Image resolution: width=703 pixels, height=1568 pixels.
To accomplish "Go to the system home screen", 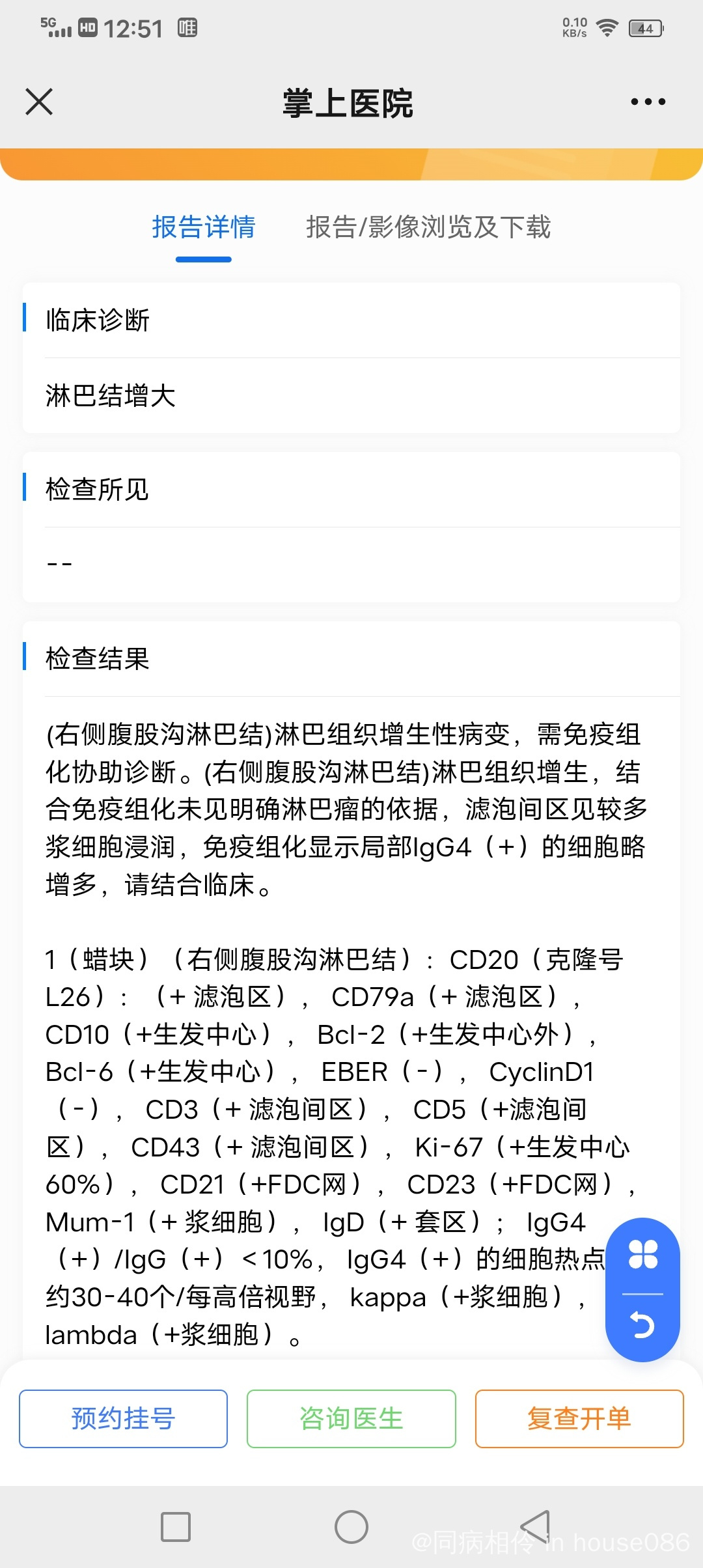I will coord(351,1526).
